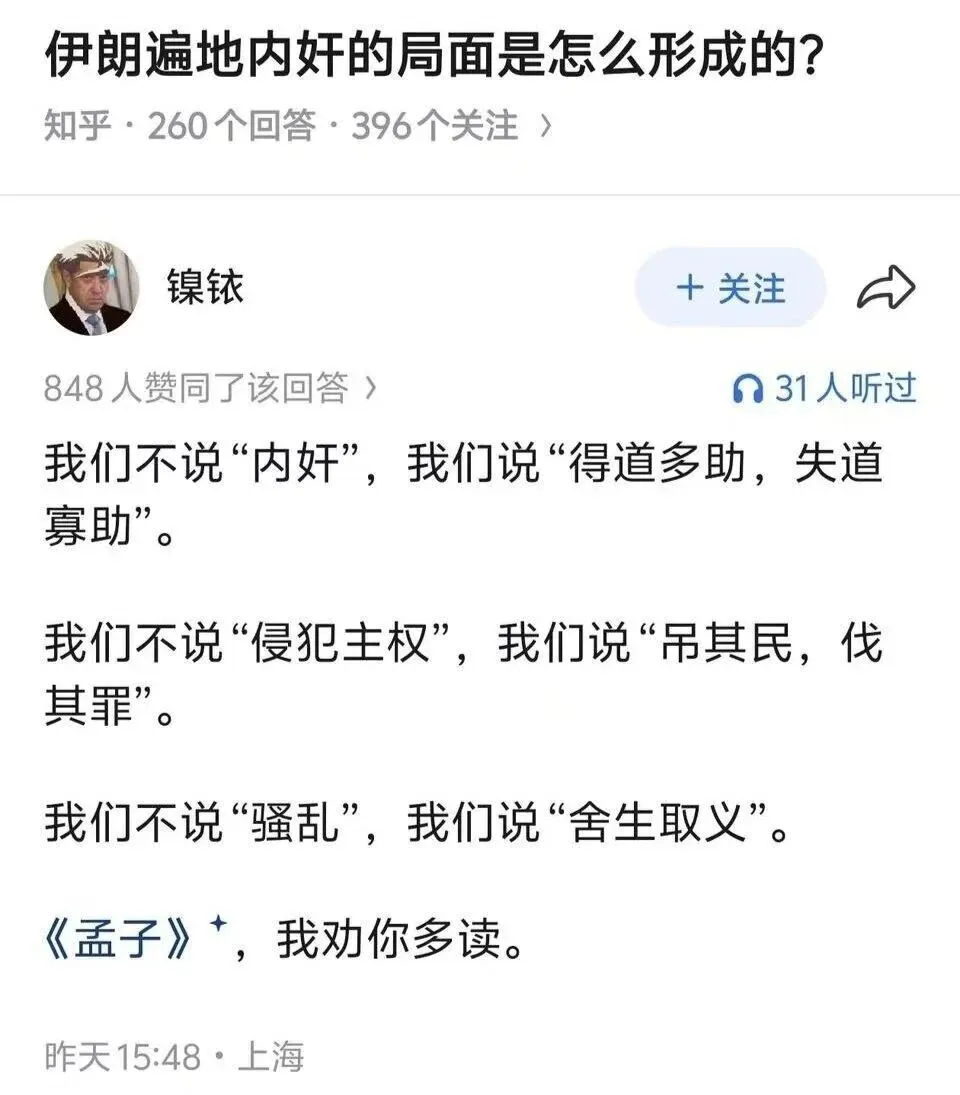Follow the author 镍铱
The height and width of the screenshot is (1095, 960).
click(x=730, y=289)
